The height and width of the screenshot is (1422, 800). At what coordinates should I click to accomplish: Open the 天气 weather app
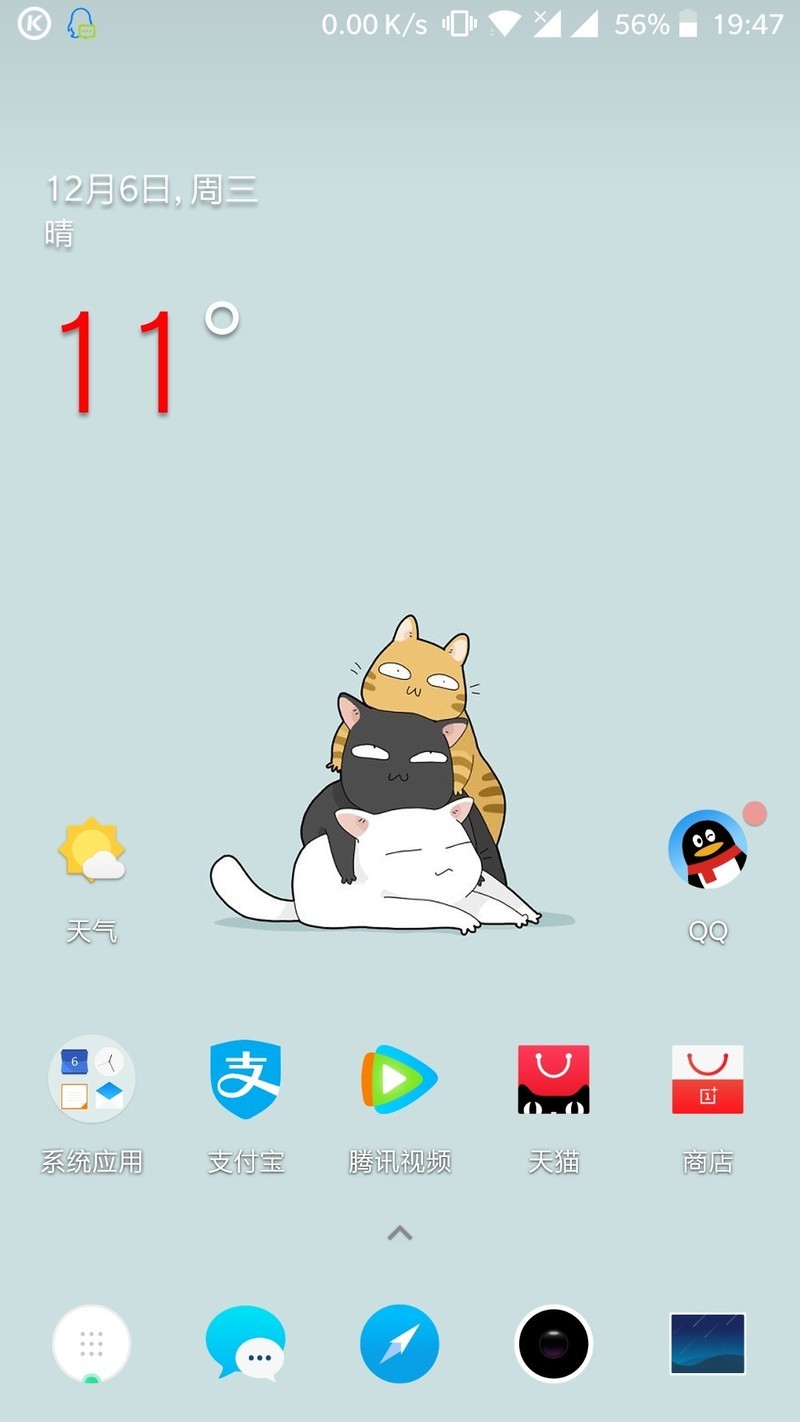92,852
